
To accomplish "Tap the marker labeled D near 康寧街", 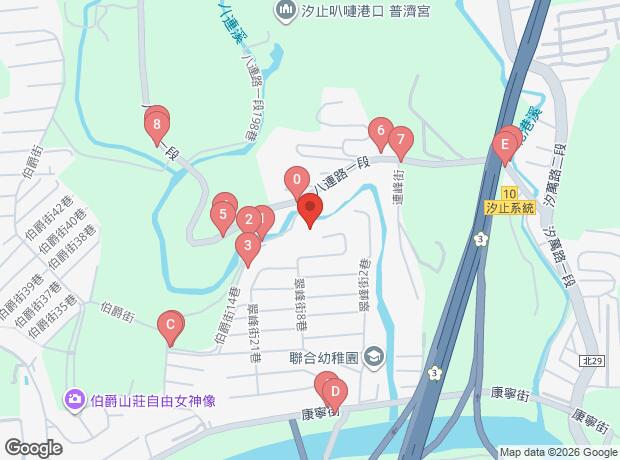I will click(x=335, y=396).
